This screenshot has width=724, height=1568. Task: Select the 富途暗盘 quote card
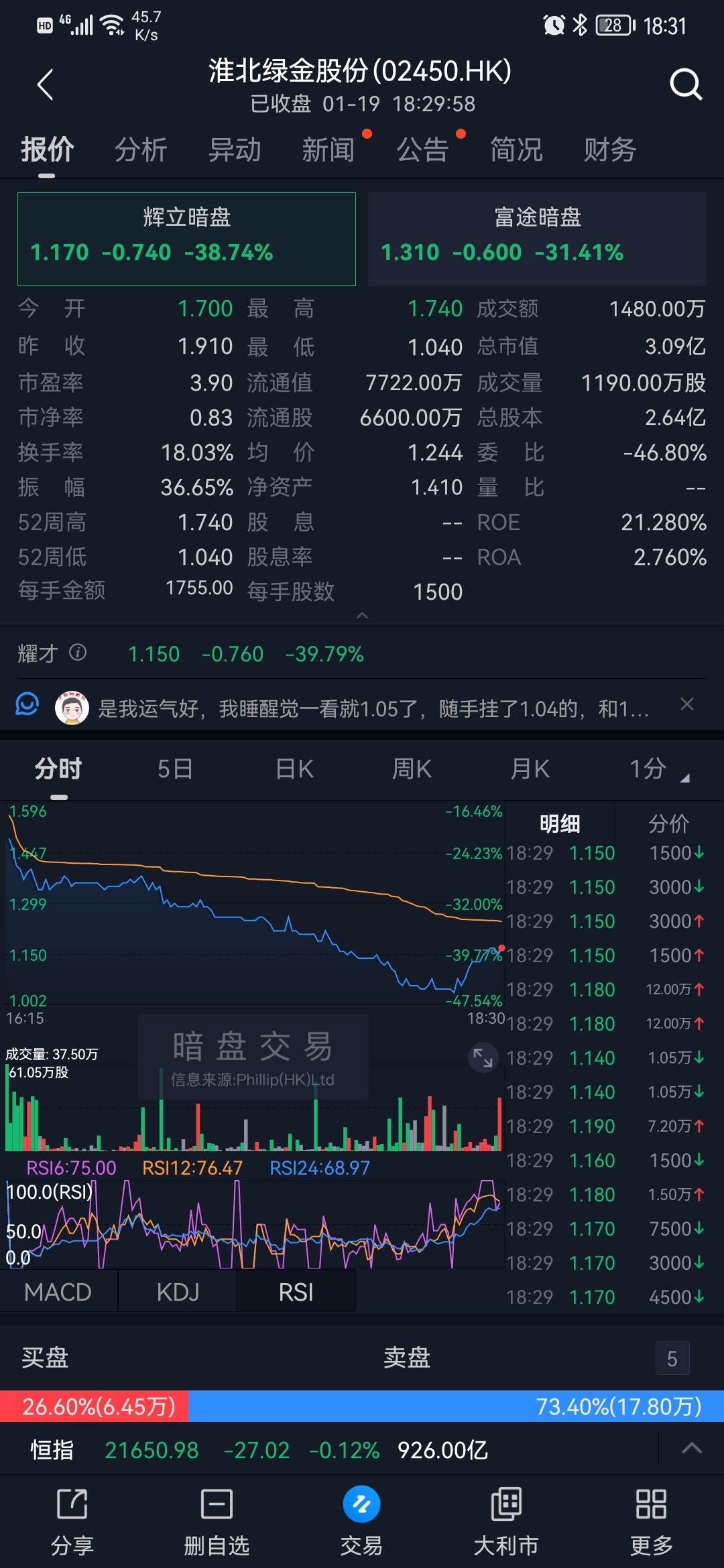coord(537,239)
